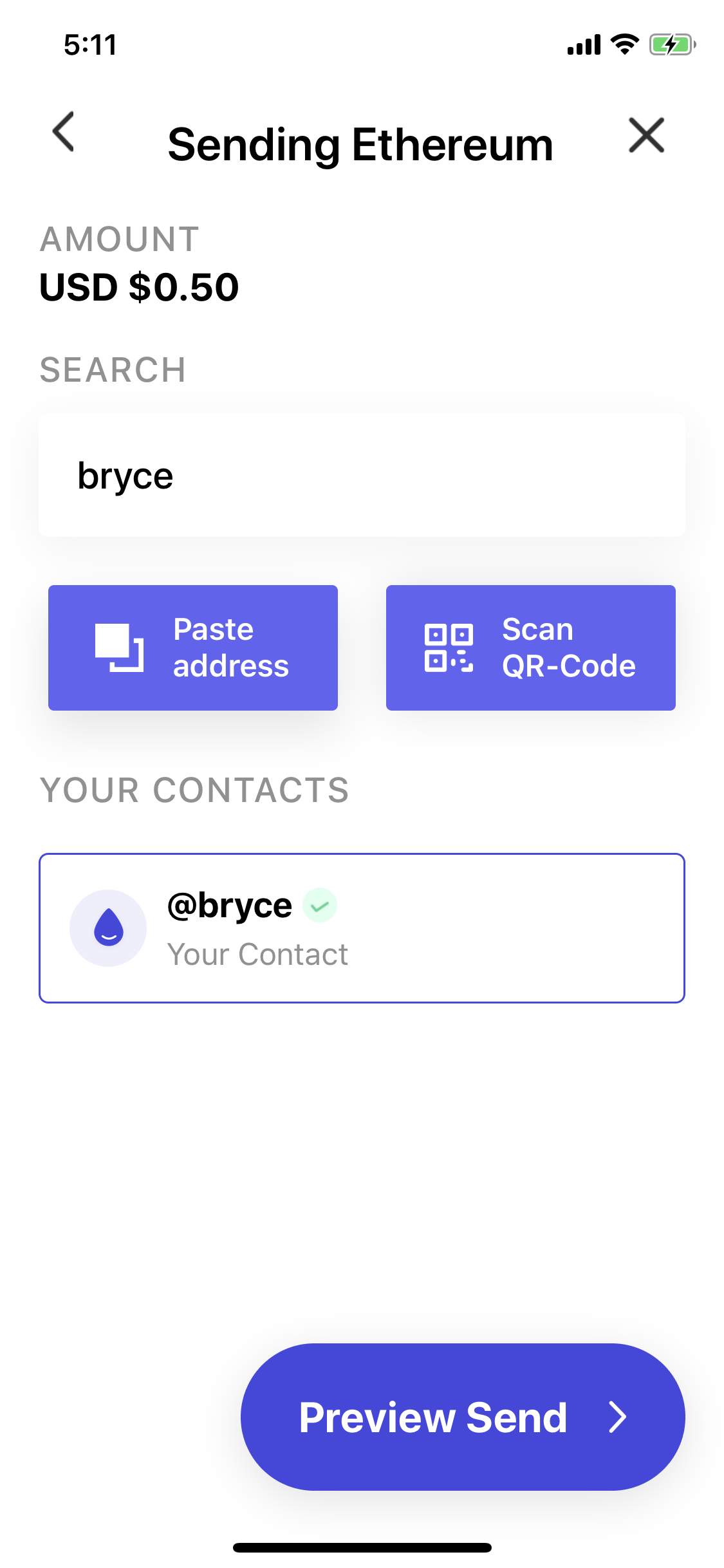Continue with Preview Send
Image resolution: width=724 pixels, height=1568 pixels.
(x=462, y=1417)
